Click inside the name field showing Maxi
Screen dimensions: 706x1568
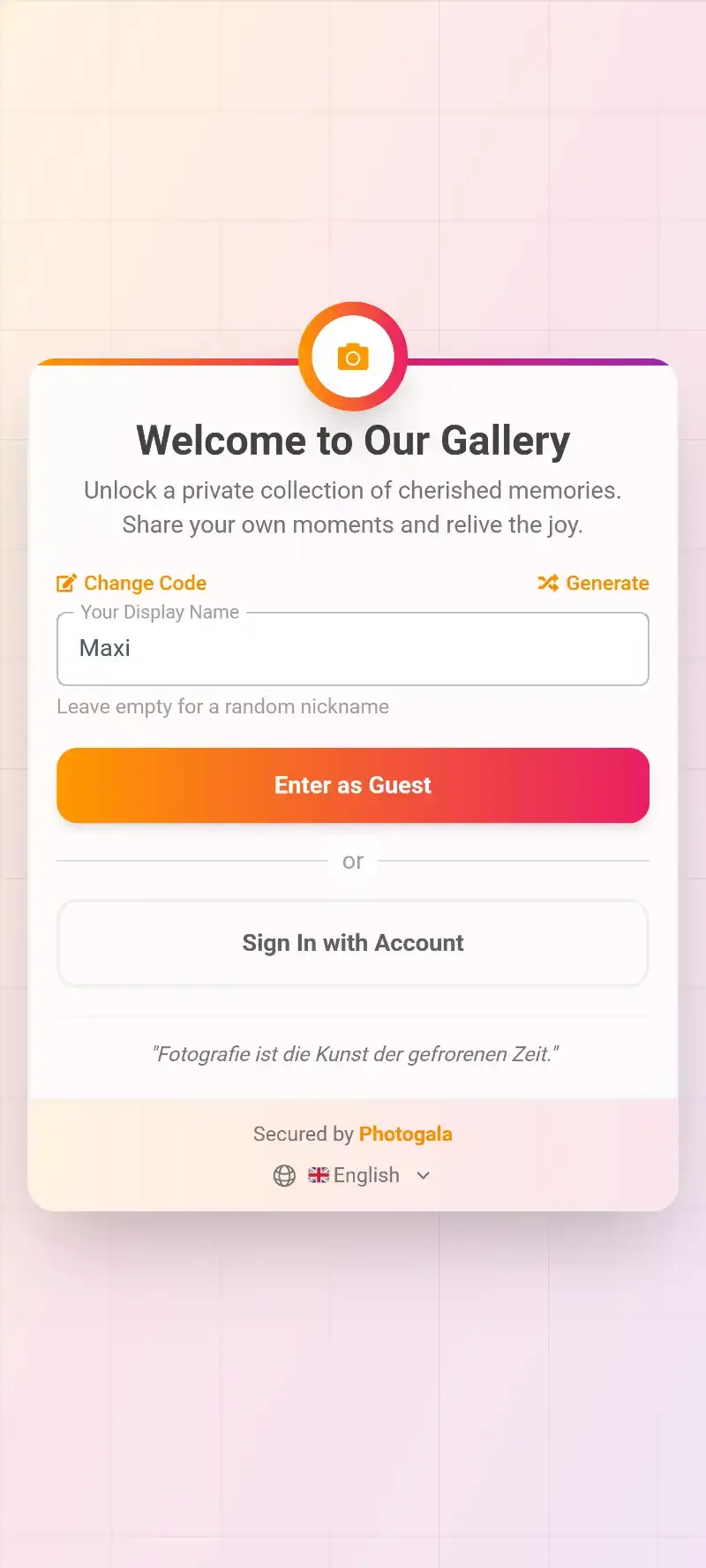(353, 649)
